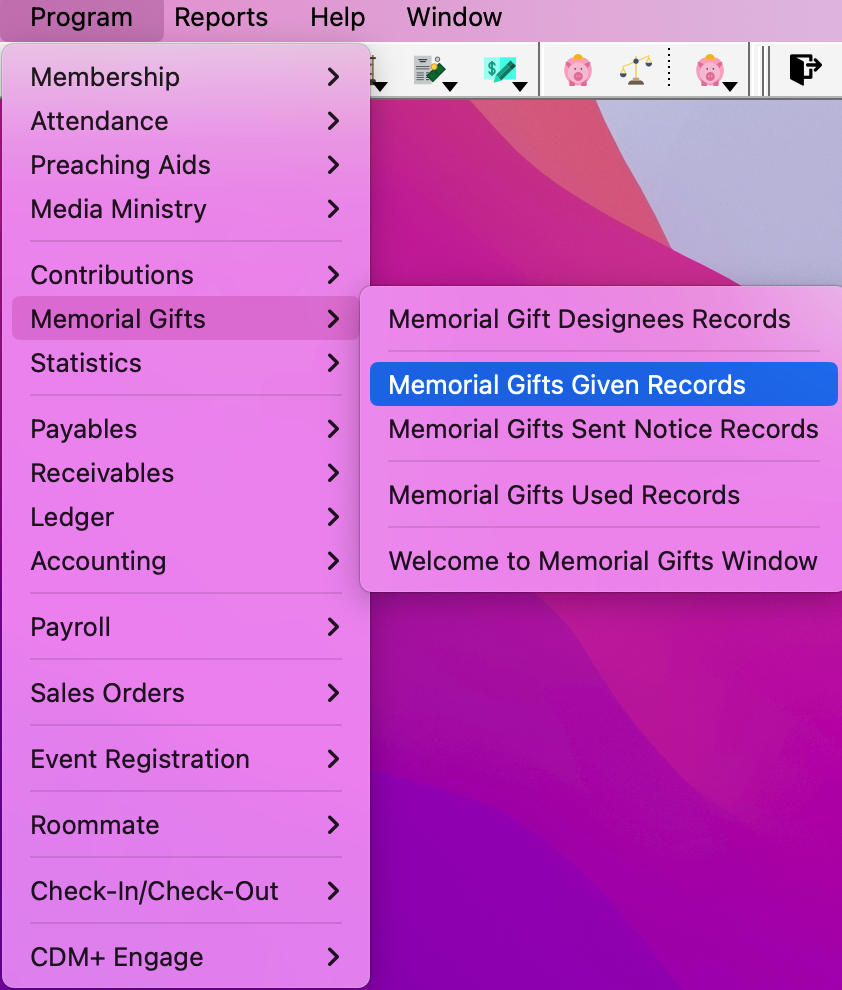Viewport: 842px width, 990px height.
Task: Expand the Payroll submenu
Action: (x=71, y=627)
